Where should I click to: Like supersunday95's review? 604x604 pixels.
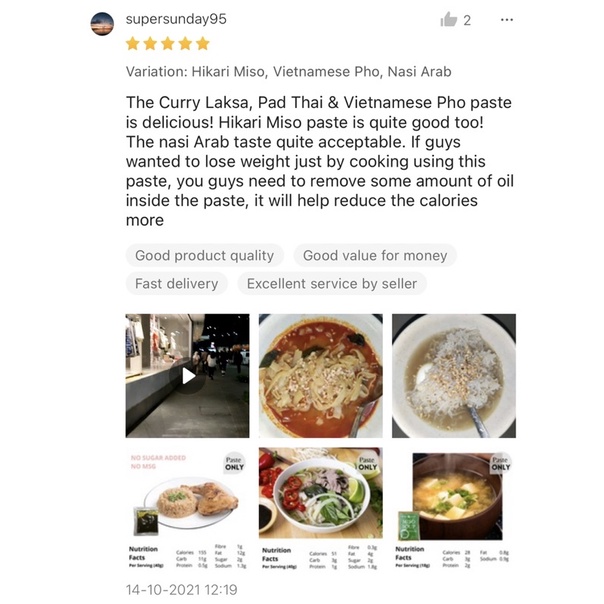click(x=449, y=20)
